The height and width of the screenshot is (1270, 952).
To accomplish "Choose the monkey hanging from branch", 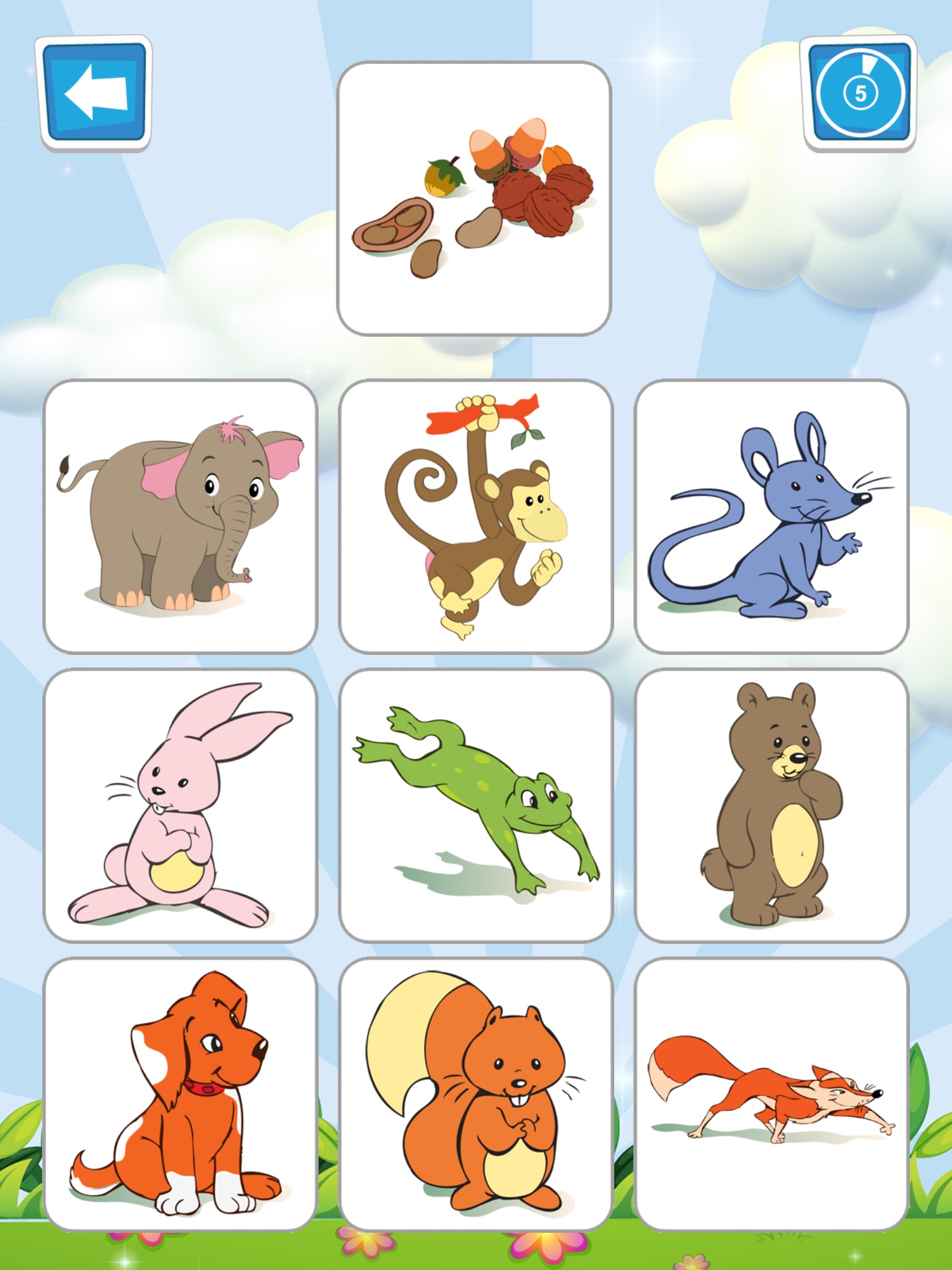I will (x=476, y=517).
